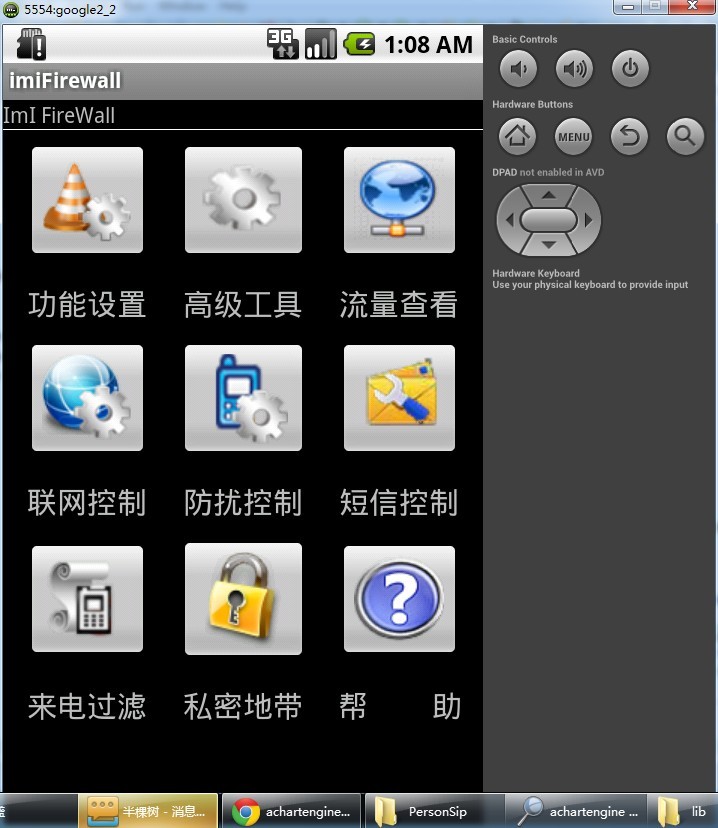Select 防扰控制 anti-disturb control
This screenshot has width=718, height=828.
point(243,398)
